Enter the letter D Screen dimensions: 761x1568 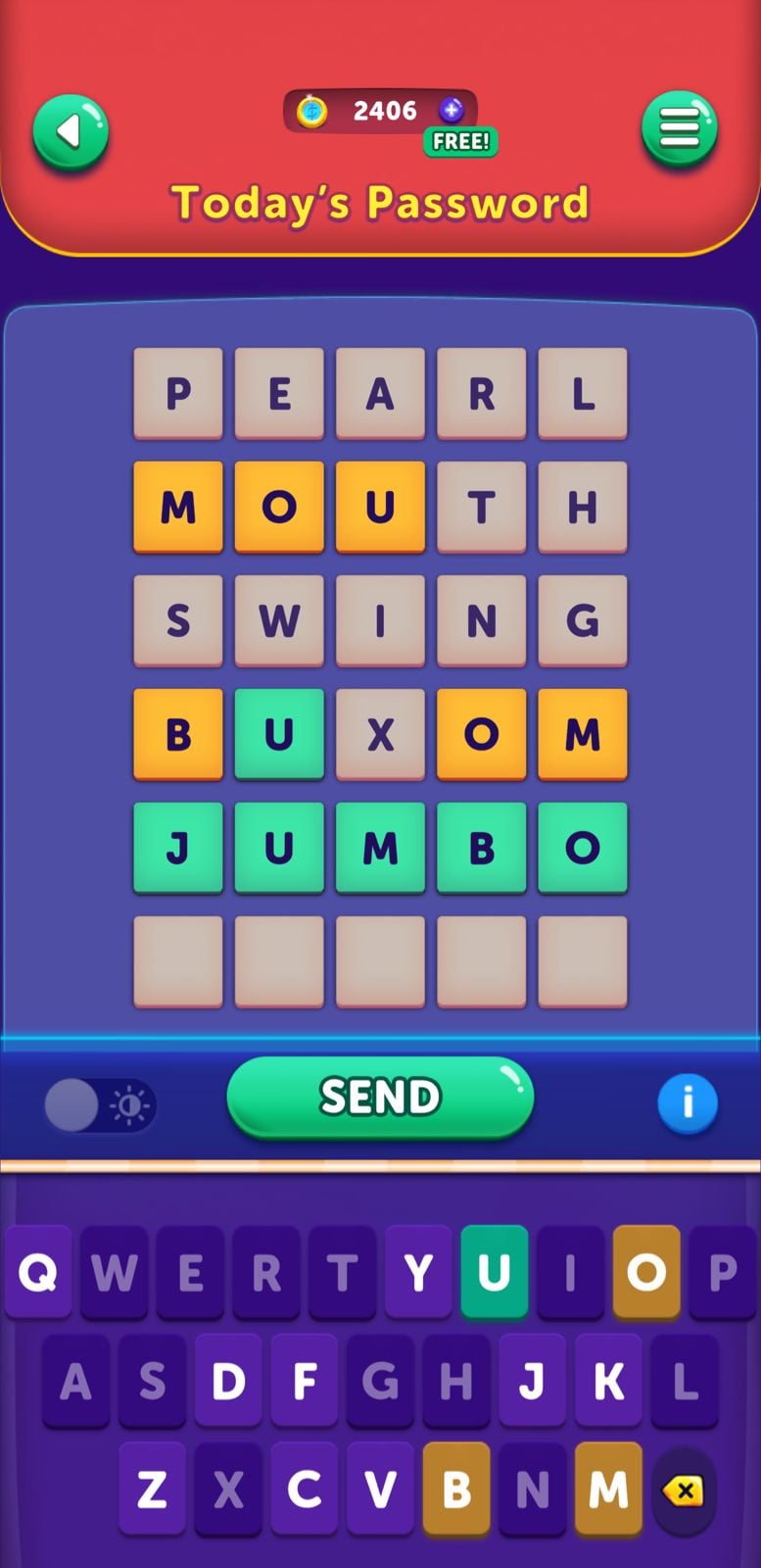[x=228, y=1381]
